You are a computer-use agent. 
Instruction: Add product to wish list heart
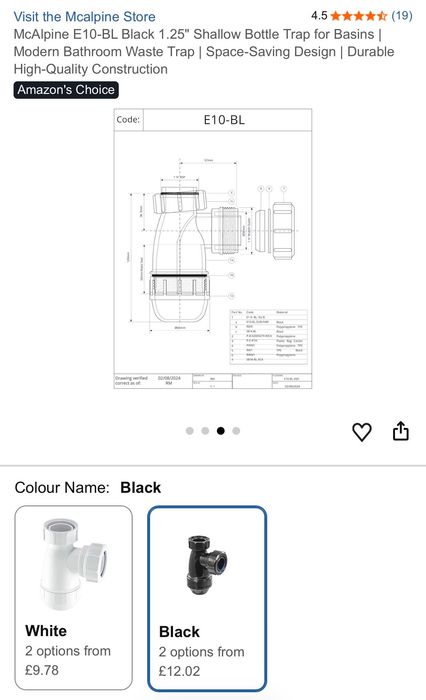(362, 432)
